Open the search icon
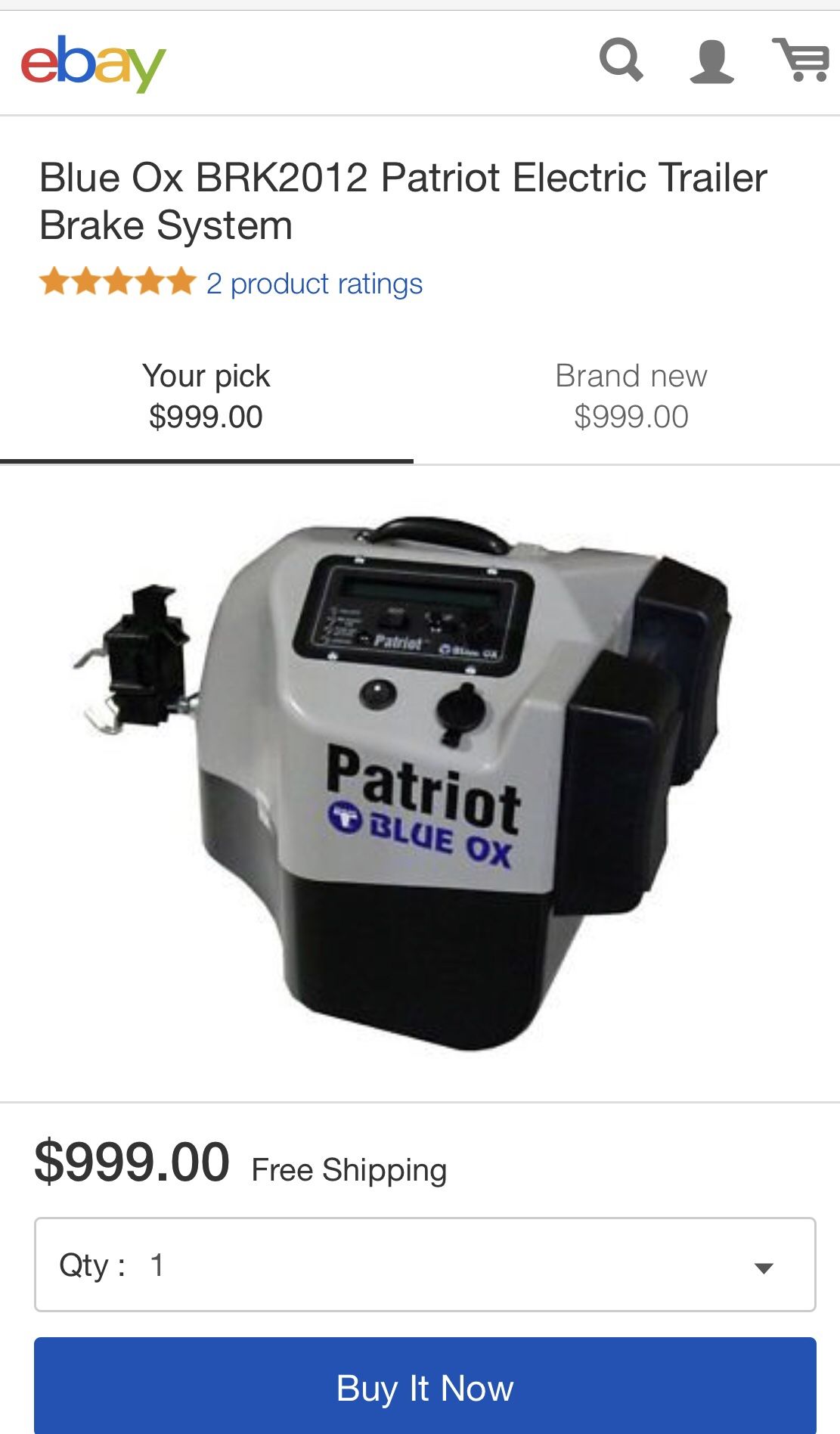This screenshot has height=1434, width=840. [x=623, y=62]
